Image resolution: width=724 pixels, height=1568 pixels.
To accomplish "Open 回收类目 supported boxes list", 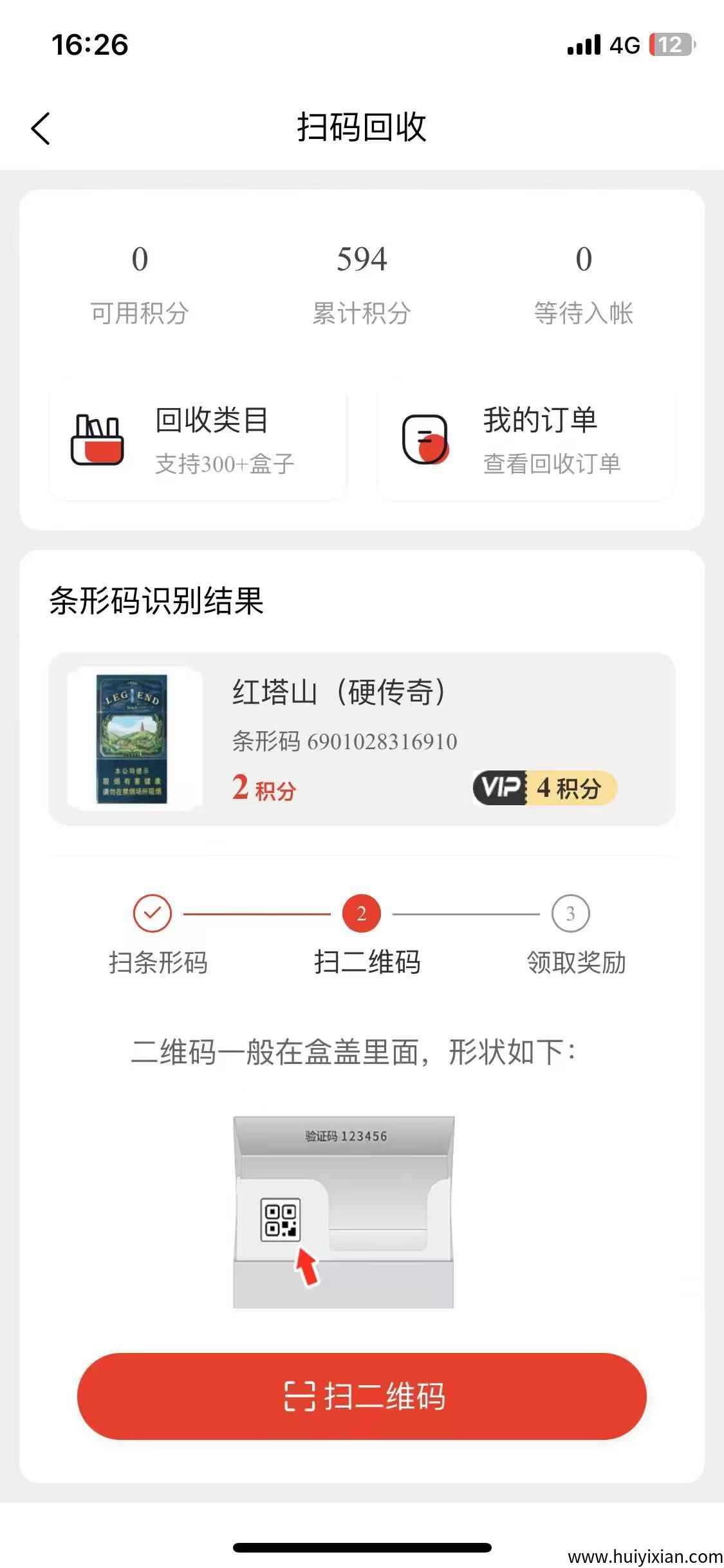I will coord(198,440).
